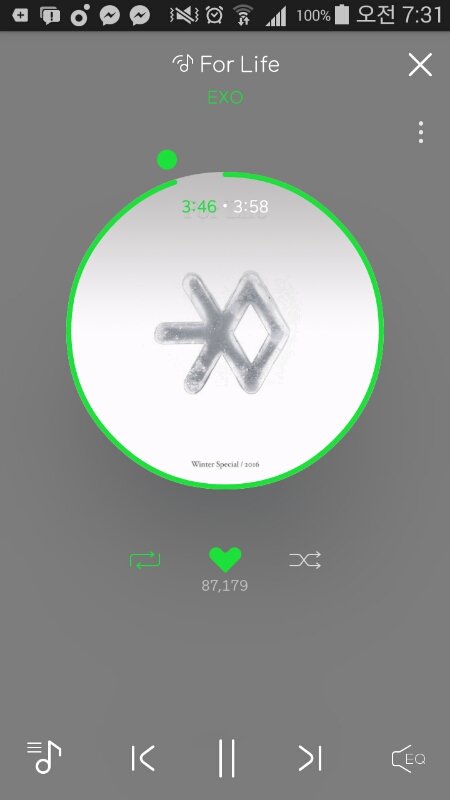Unlike the song via the green heart
The width and height of the screenshot is (450, 800).
(225, 560)
